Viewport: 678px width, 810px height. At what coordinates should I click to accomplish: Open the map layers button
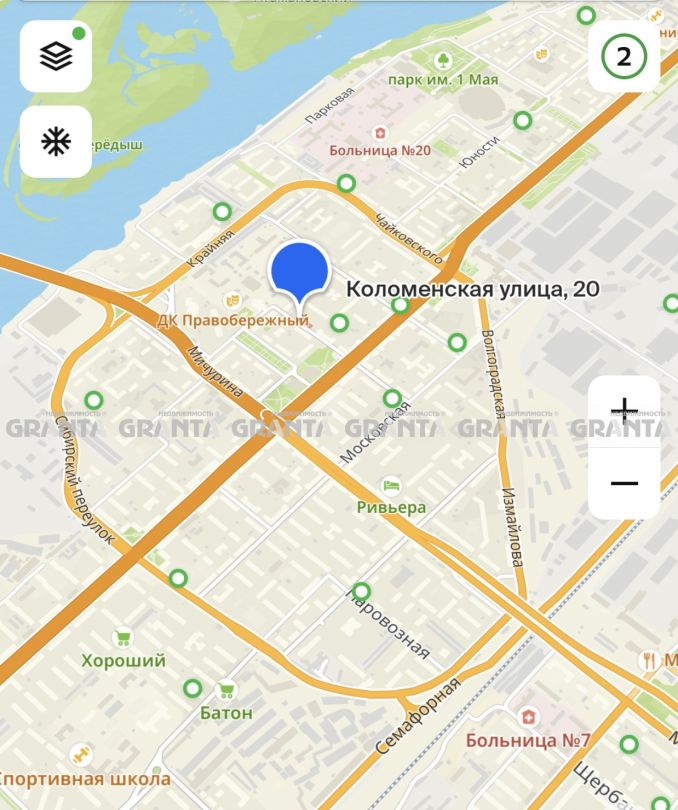pyautogui.click(x=56, y=57)
